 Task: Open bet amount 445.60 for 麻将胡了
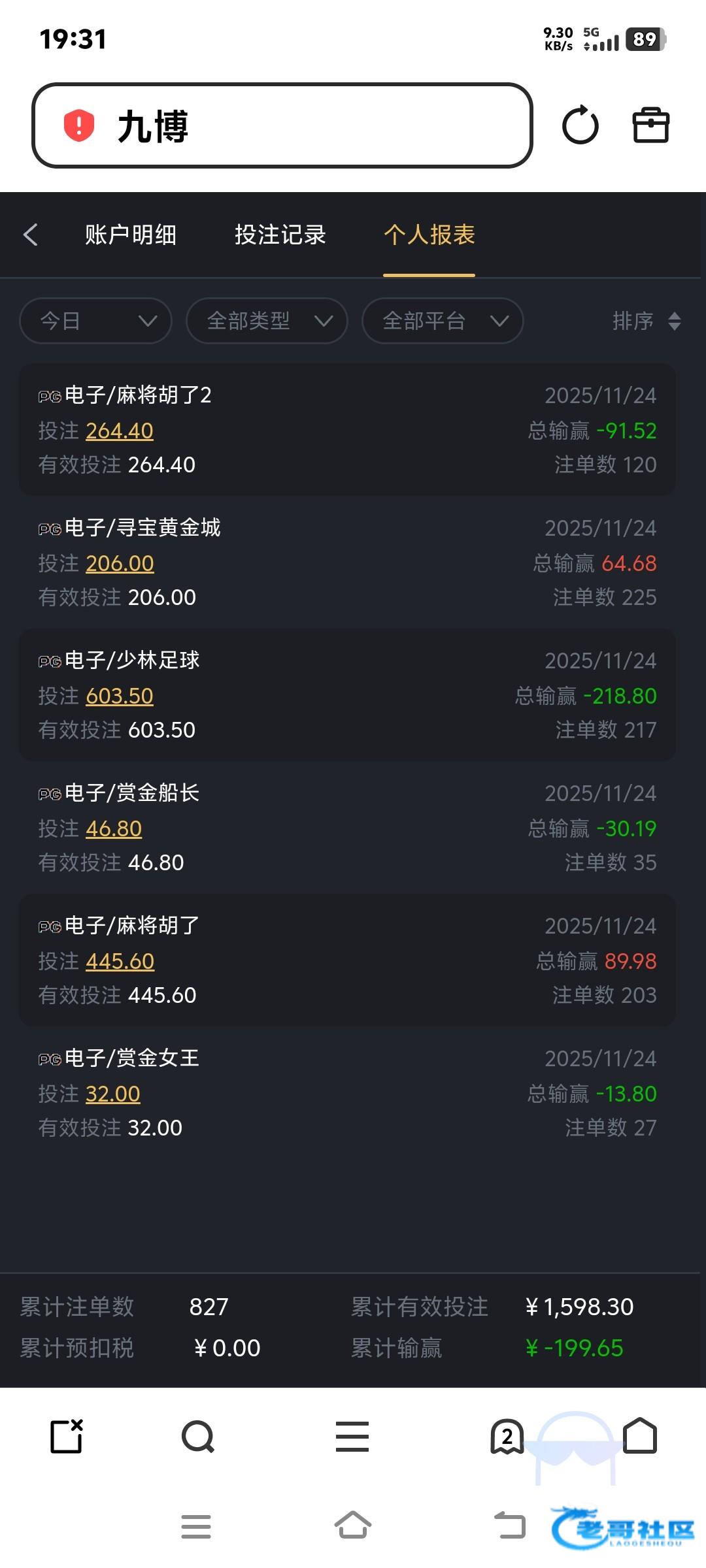[120, 962]
